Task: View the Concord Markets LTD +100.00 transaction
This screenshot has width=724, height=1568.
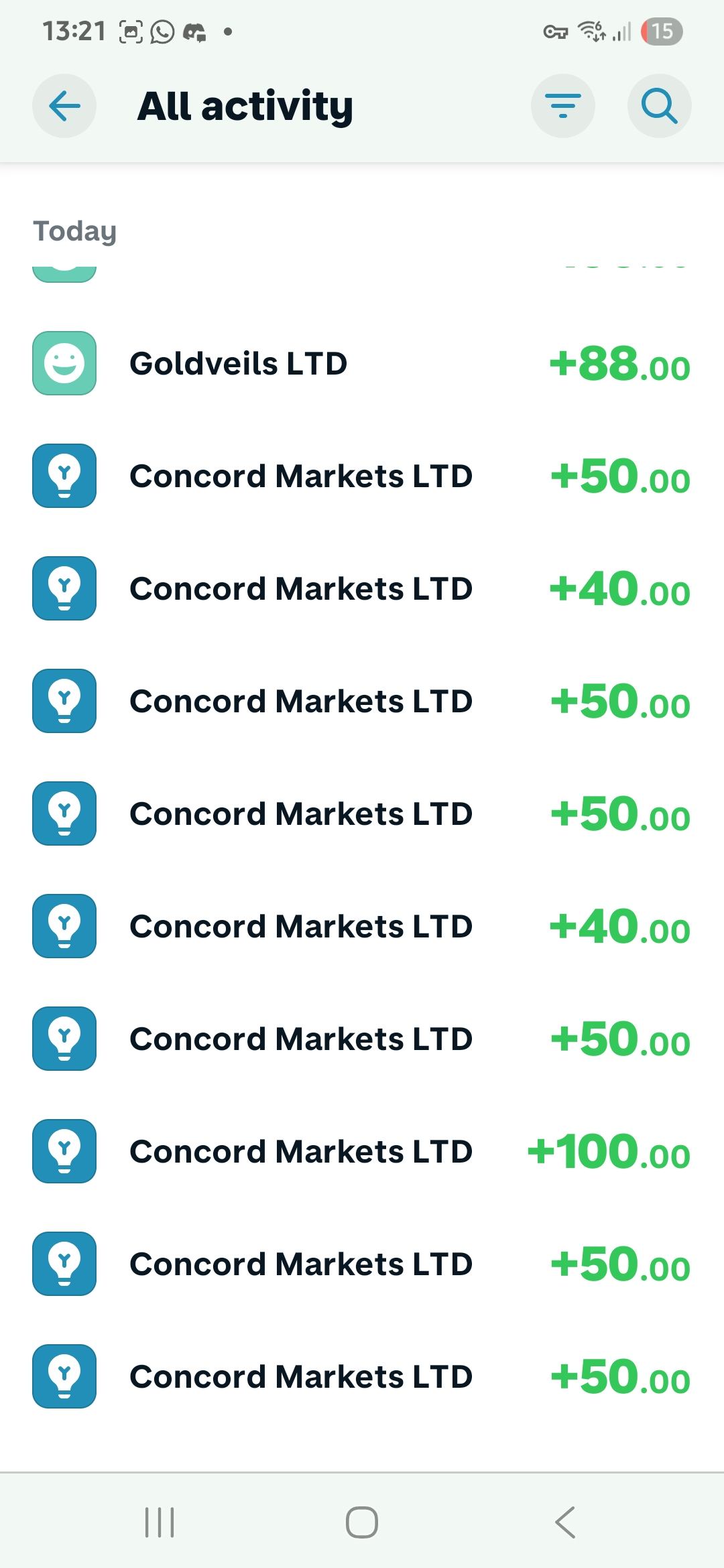Action: (x=362, y=1152)
